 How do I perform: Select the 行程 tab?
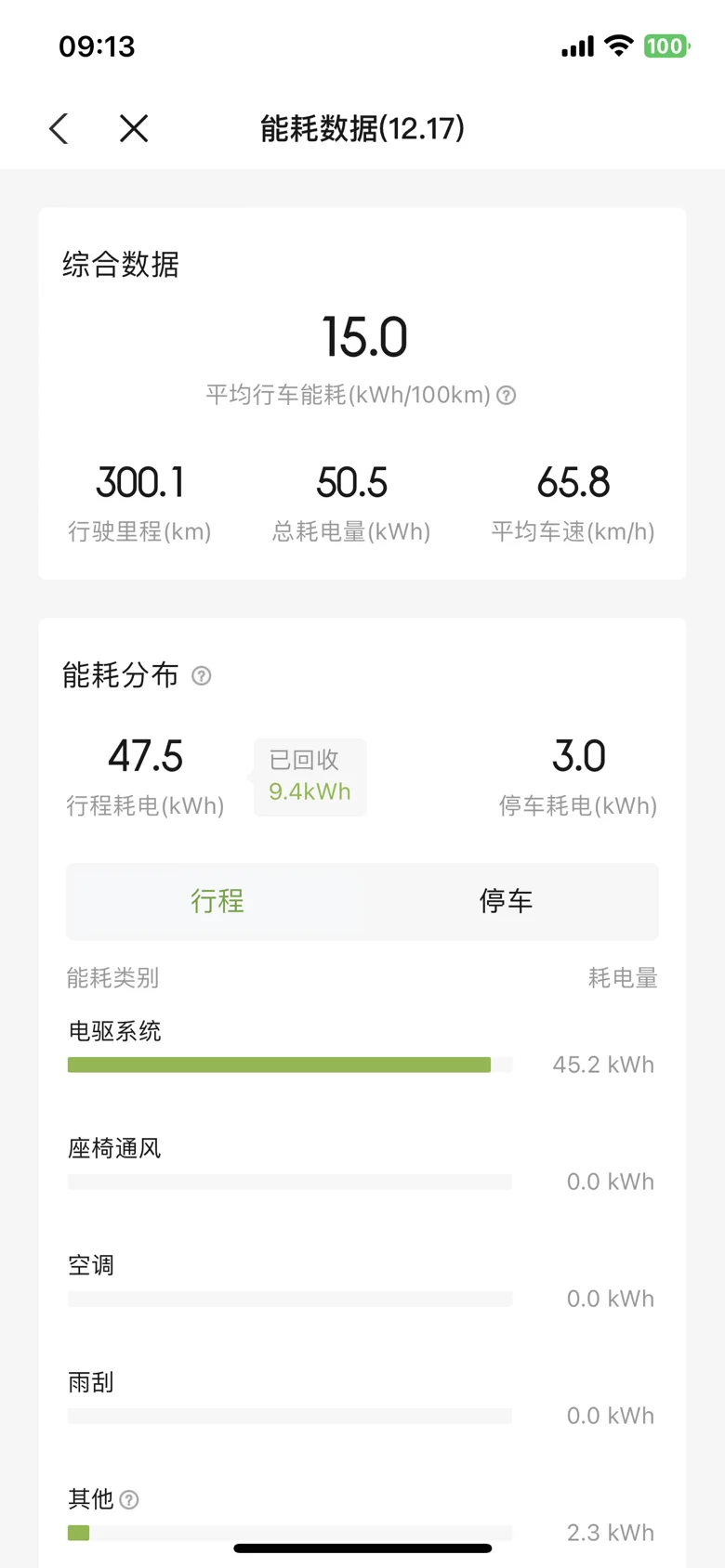[217, 901]
